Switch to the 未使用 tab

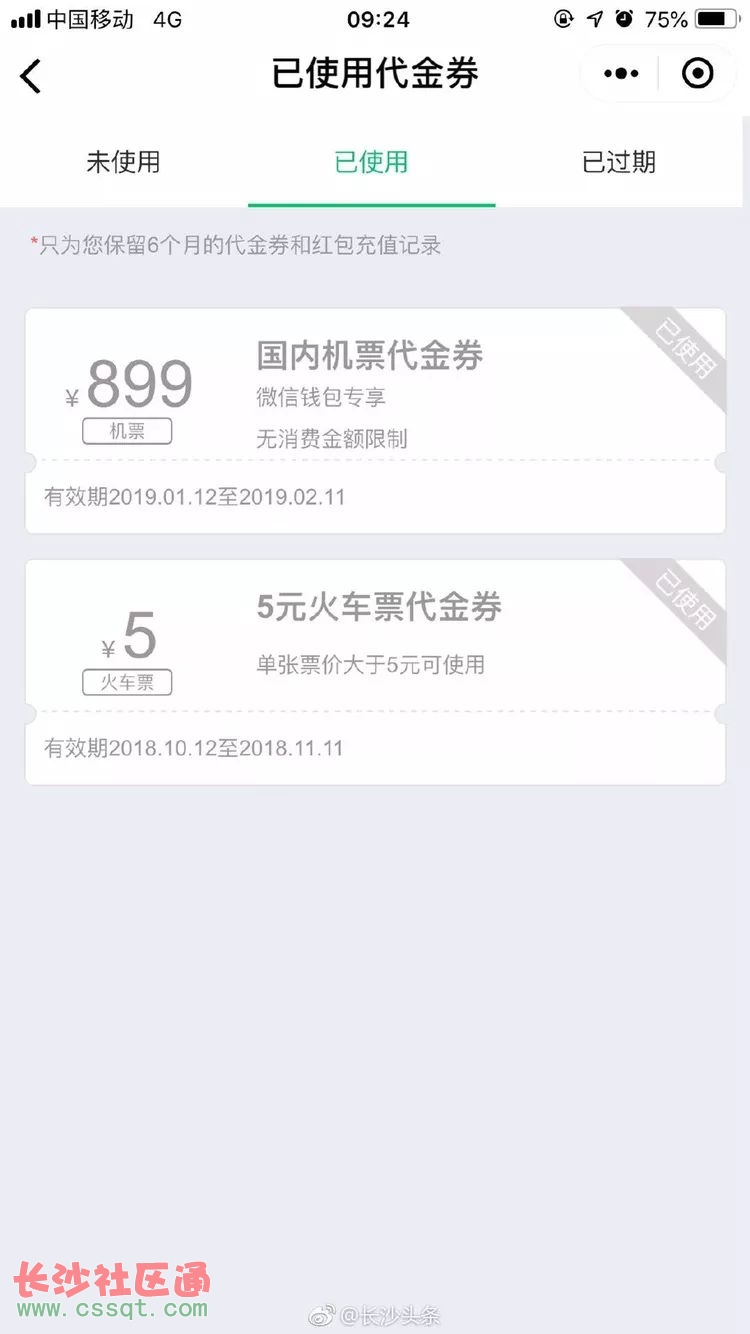coord(123,162)
